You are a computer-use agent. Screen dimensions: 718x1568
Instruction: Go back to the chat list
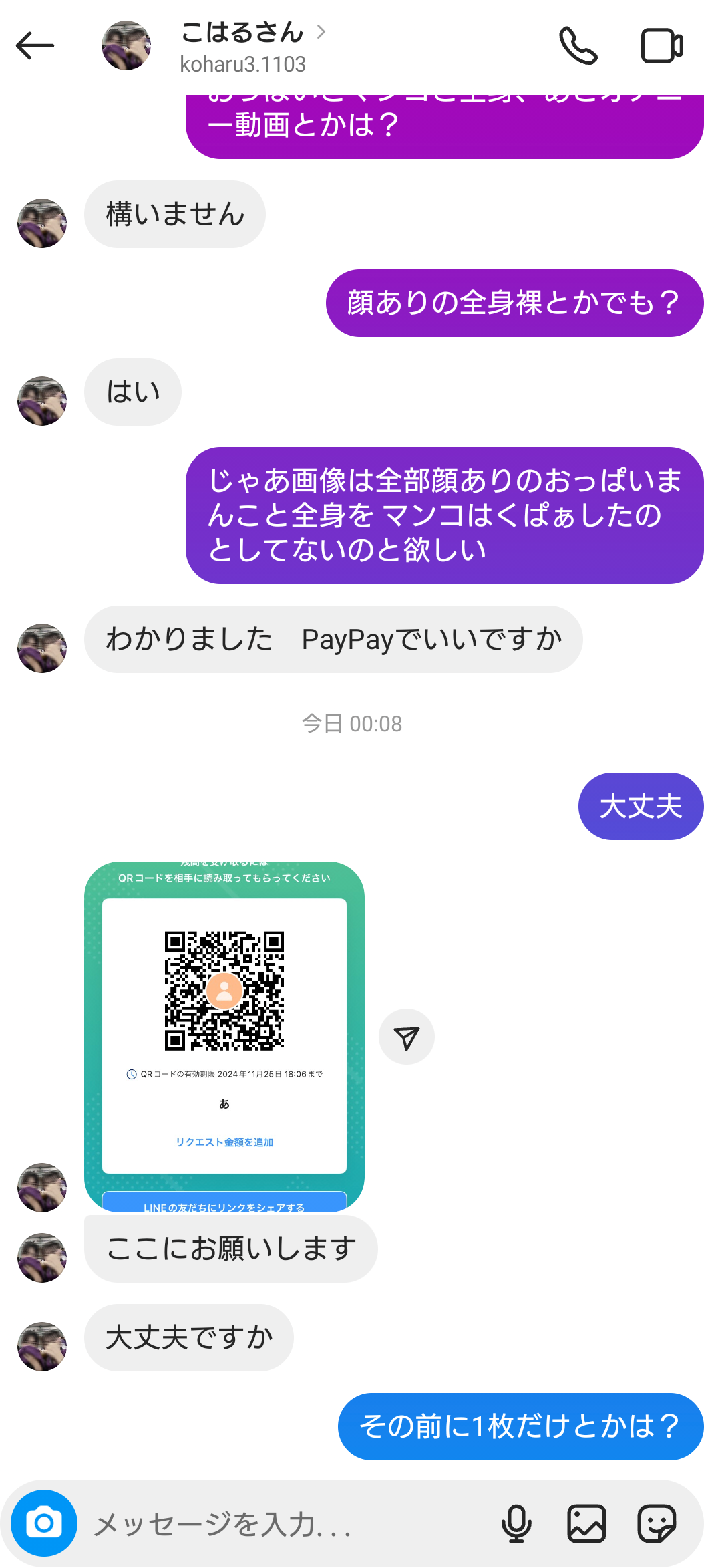tap(35, 45)
